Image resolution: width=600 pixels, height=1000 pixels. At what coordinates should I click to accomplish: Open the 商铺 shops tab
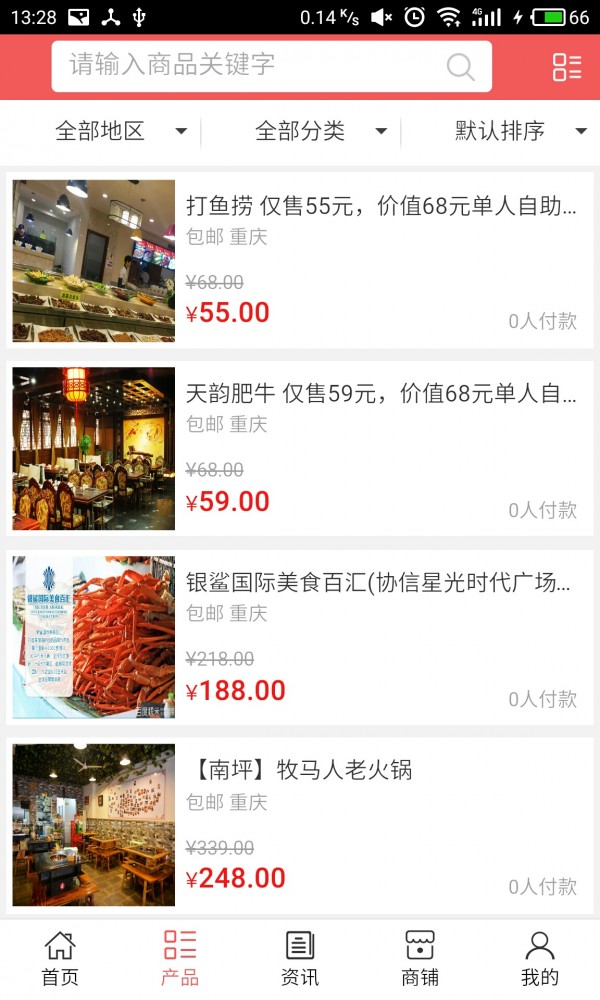pyautogui.click(x=420, y=958)
